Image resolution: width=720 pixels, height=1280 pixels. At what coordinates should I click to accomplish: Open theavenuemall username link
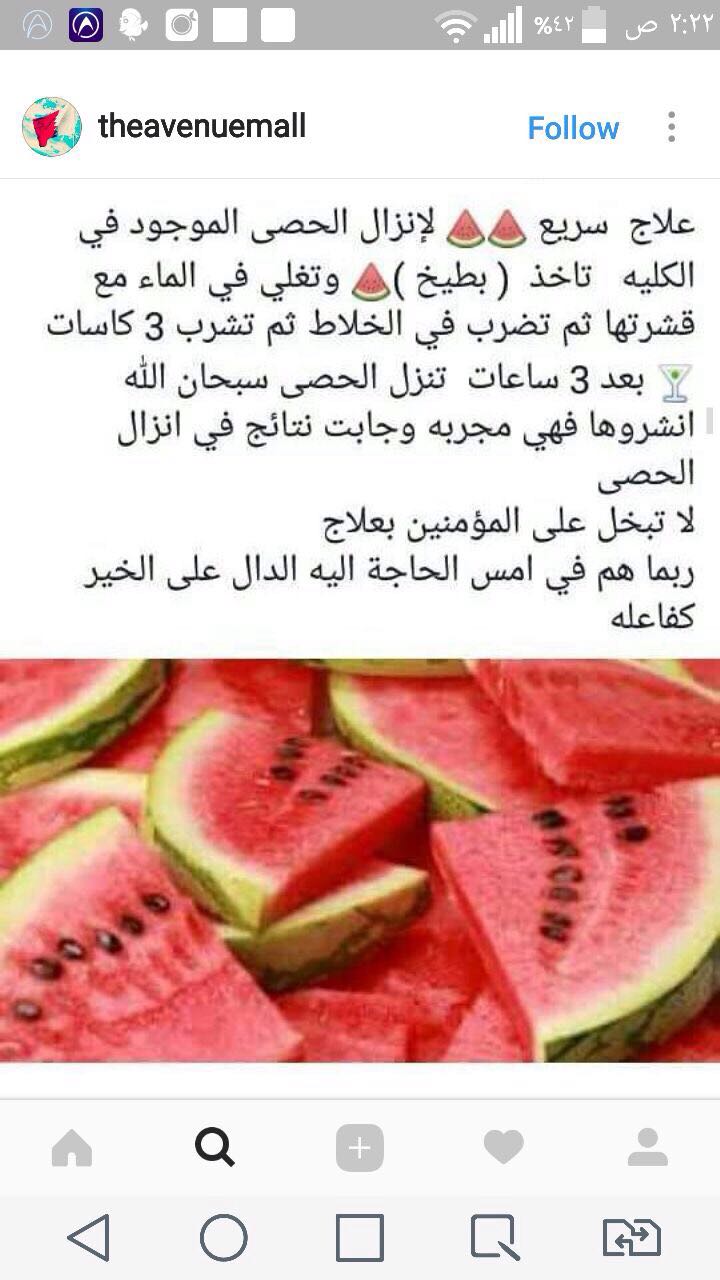tap(202, 126)
